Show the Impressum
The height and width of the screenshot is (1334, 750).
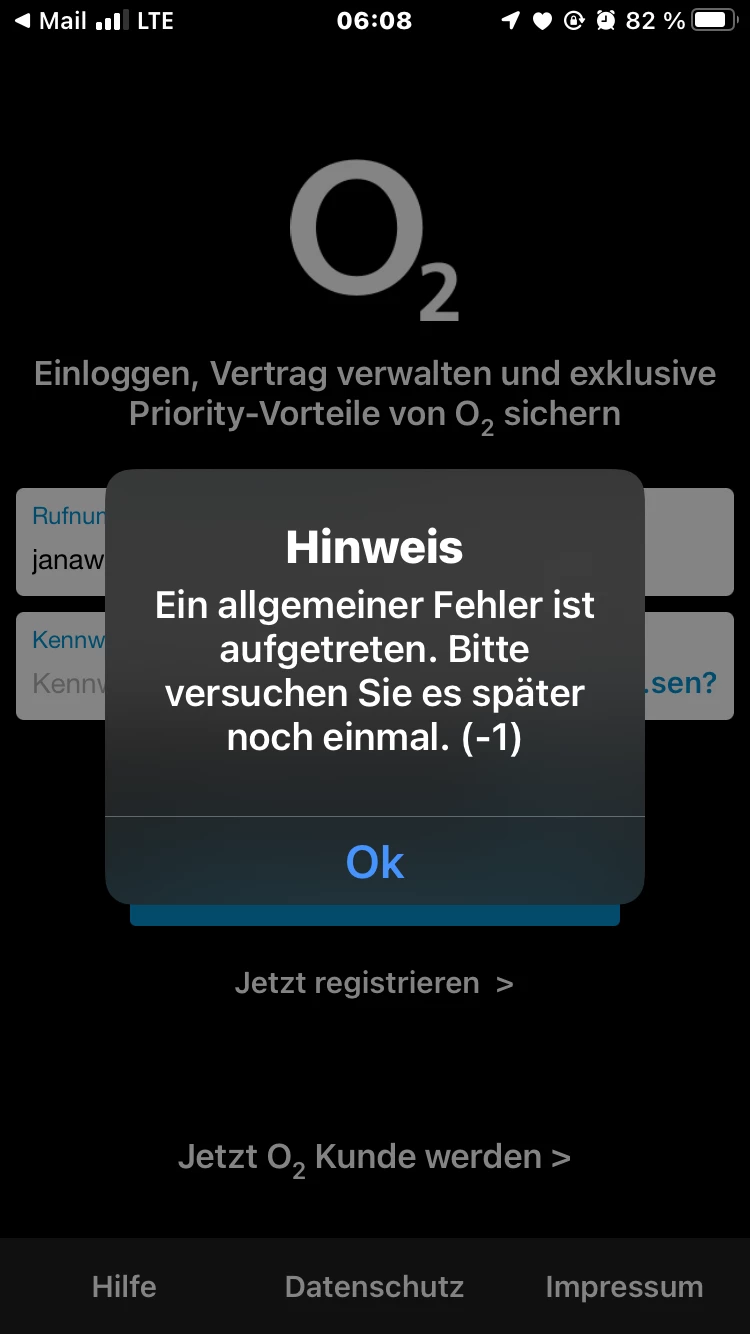624,1286
